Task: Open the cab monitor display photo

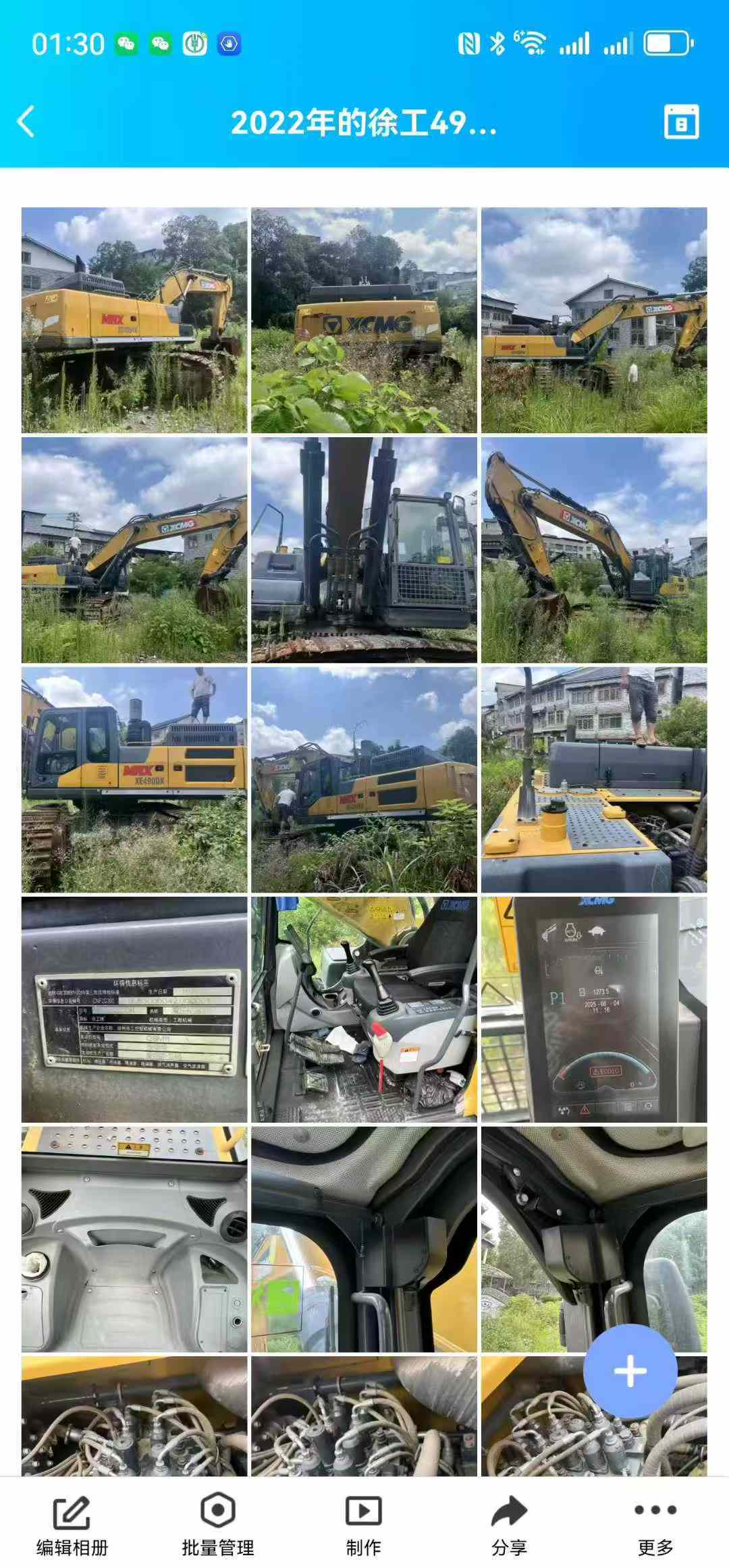Action: click(594, 1009)
